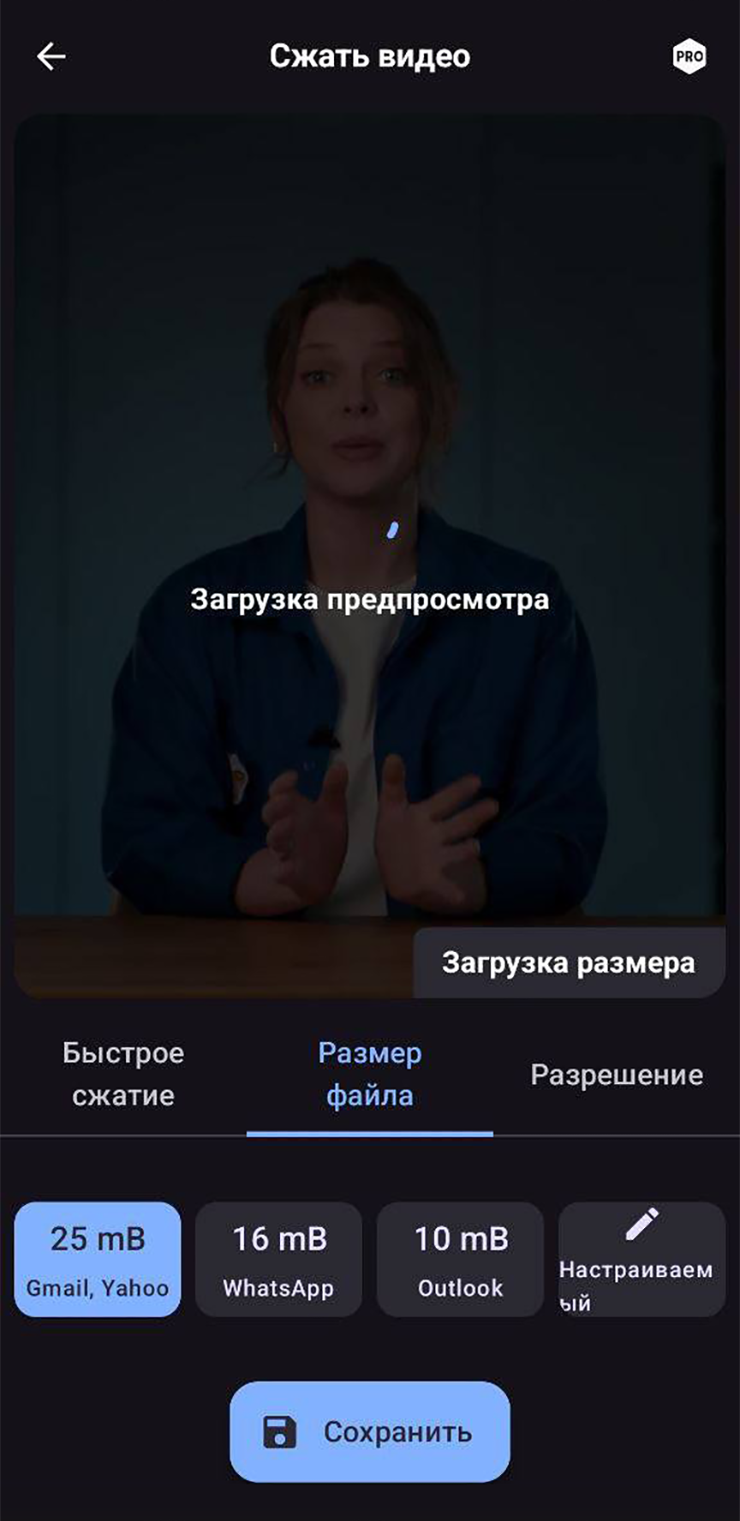The width and height of the screenshot is (740, 1521).
Task: Open the Настраиваемый custom size option
Action: [642, 1259]
